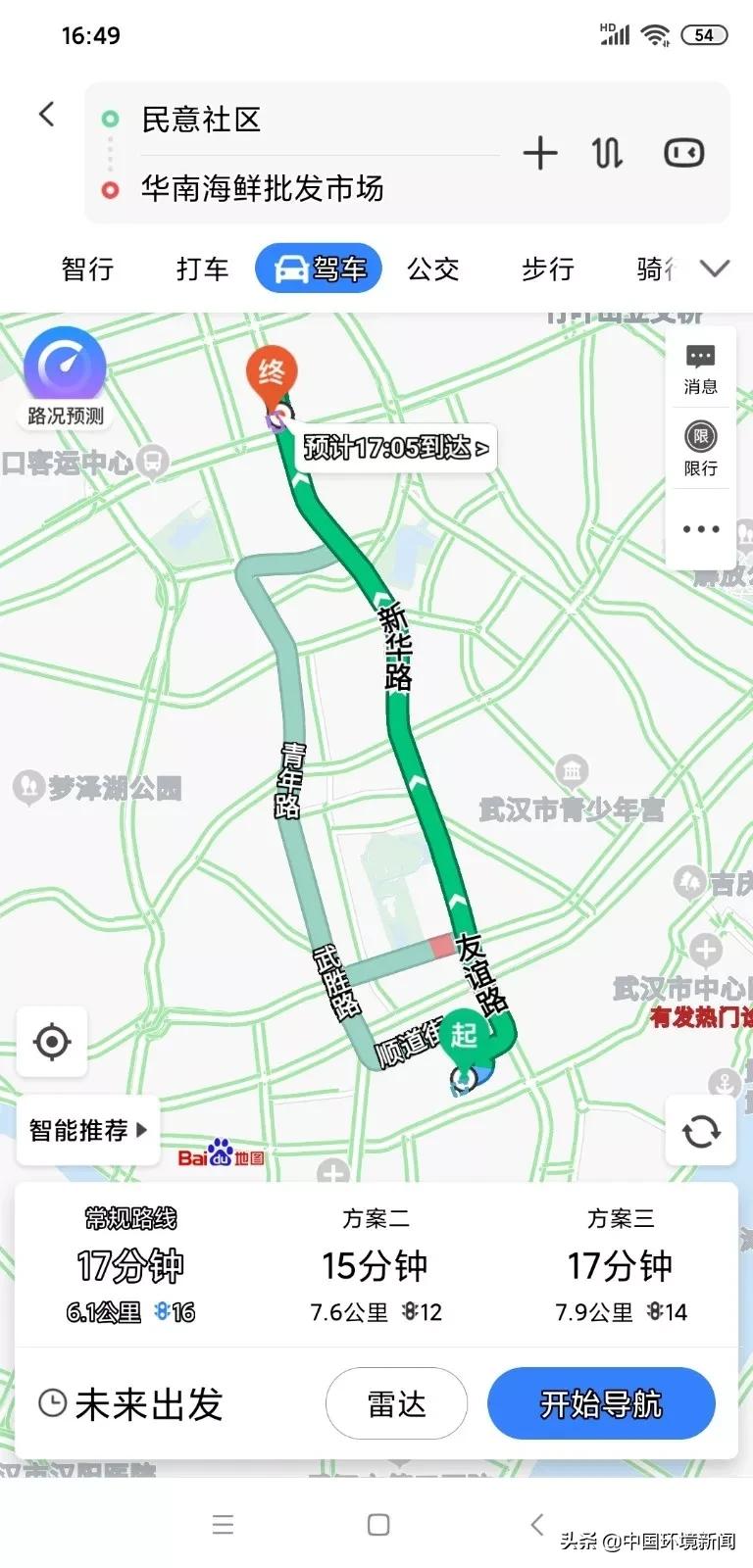The height and width of the screenshot is (1568, 753).
Task: Tap the swap start and destination icon
Action: (x=607, y=153)
